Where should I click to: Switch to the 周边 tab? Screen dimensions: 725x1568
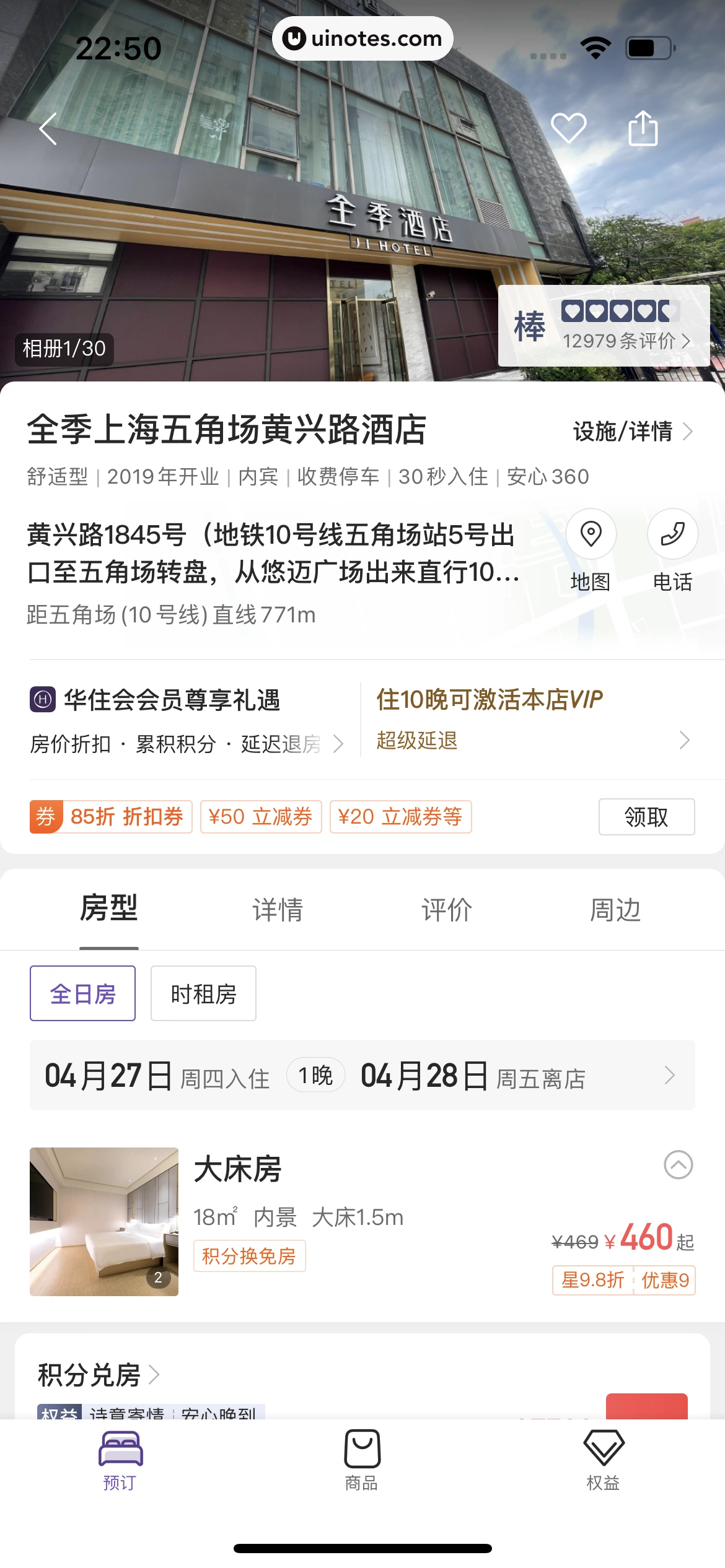[x=615, y=910]
